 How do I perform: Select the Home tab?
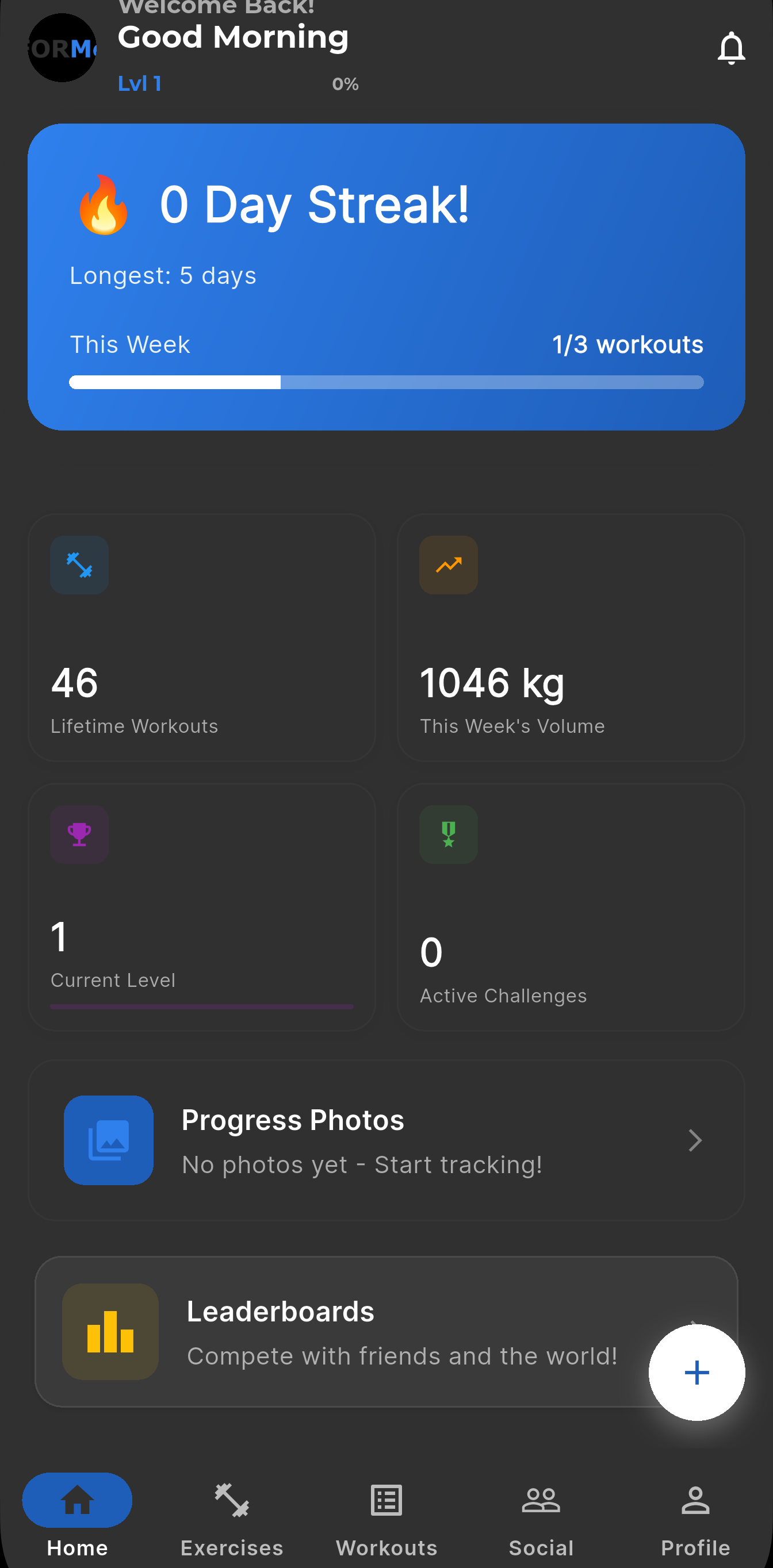76,1500
